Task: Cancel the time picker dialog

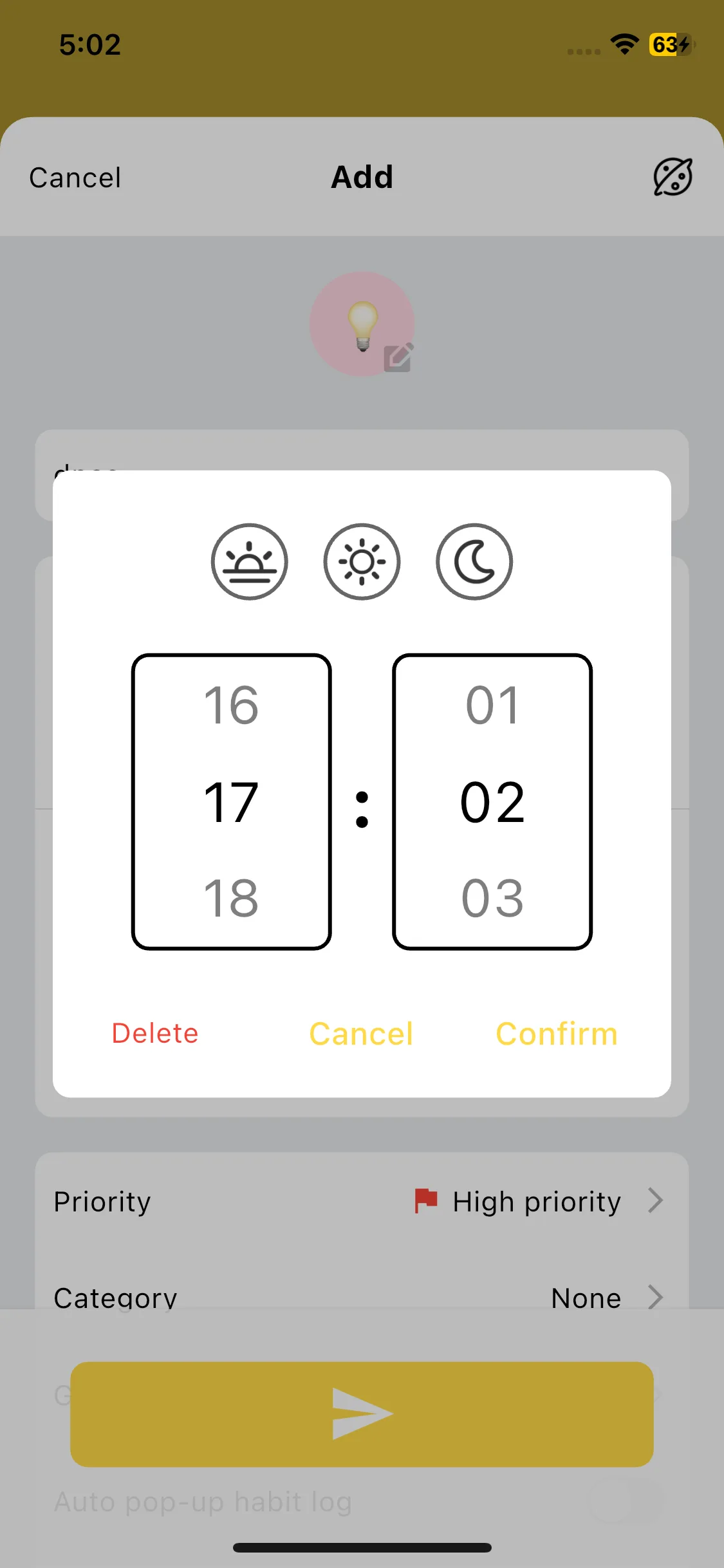Action: 361,1034
